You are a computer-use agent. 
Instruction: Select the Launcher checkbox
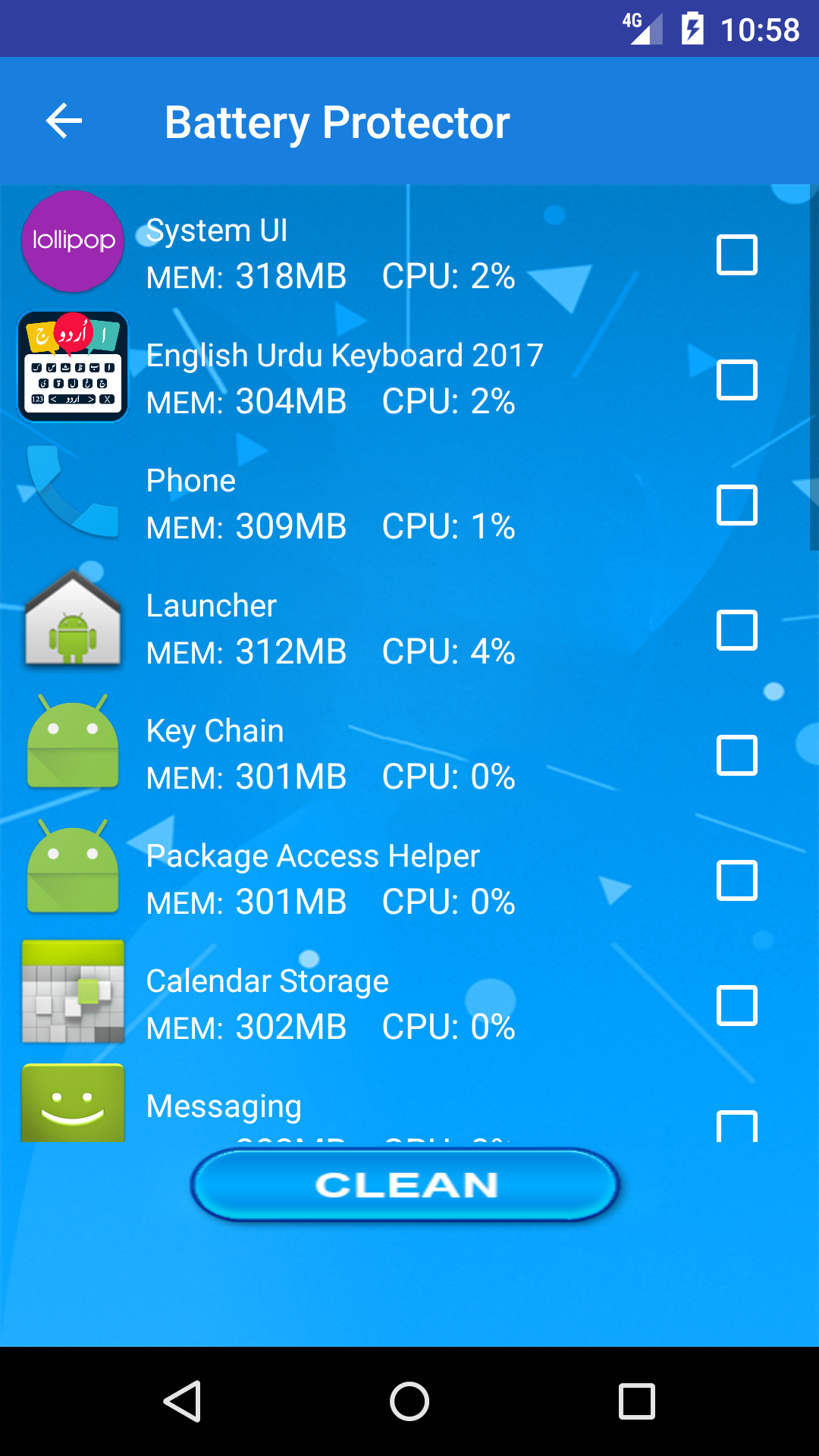click(736, 631)
